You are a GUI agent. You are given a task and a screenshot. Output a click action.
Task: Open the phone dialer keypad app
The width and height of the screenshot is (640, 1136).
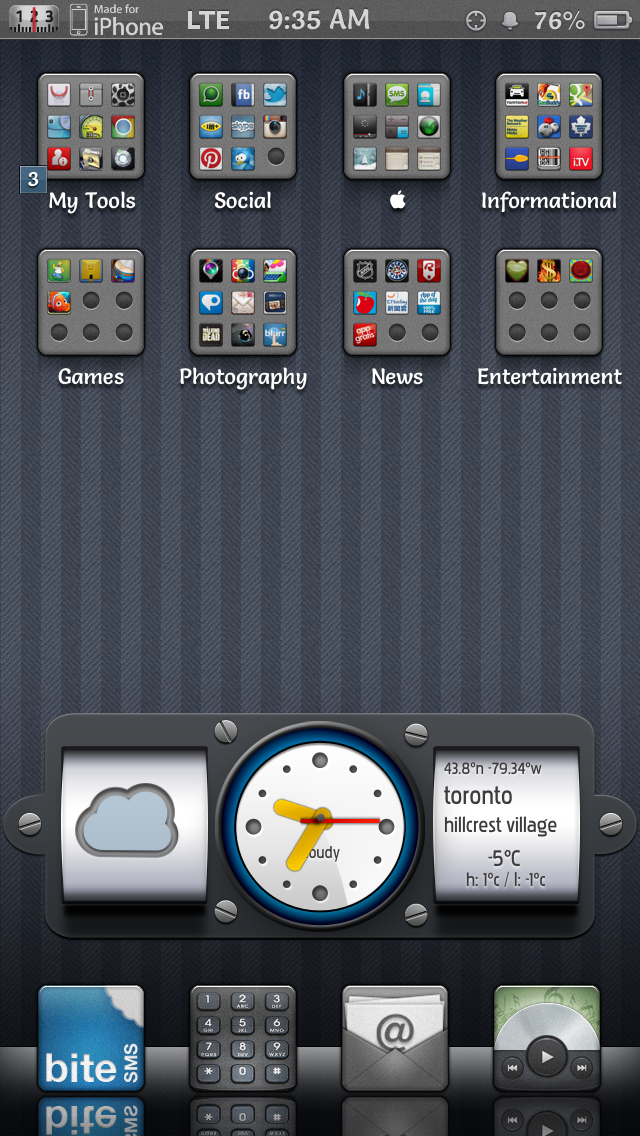pyautogui.click(x=243, y=1038)
